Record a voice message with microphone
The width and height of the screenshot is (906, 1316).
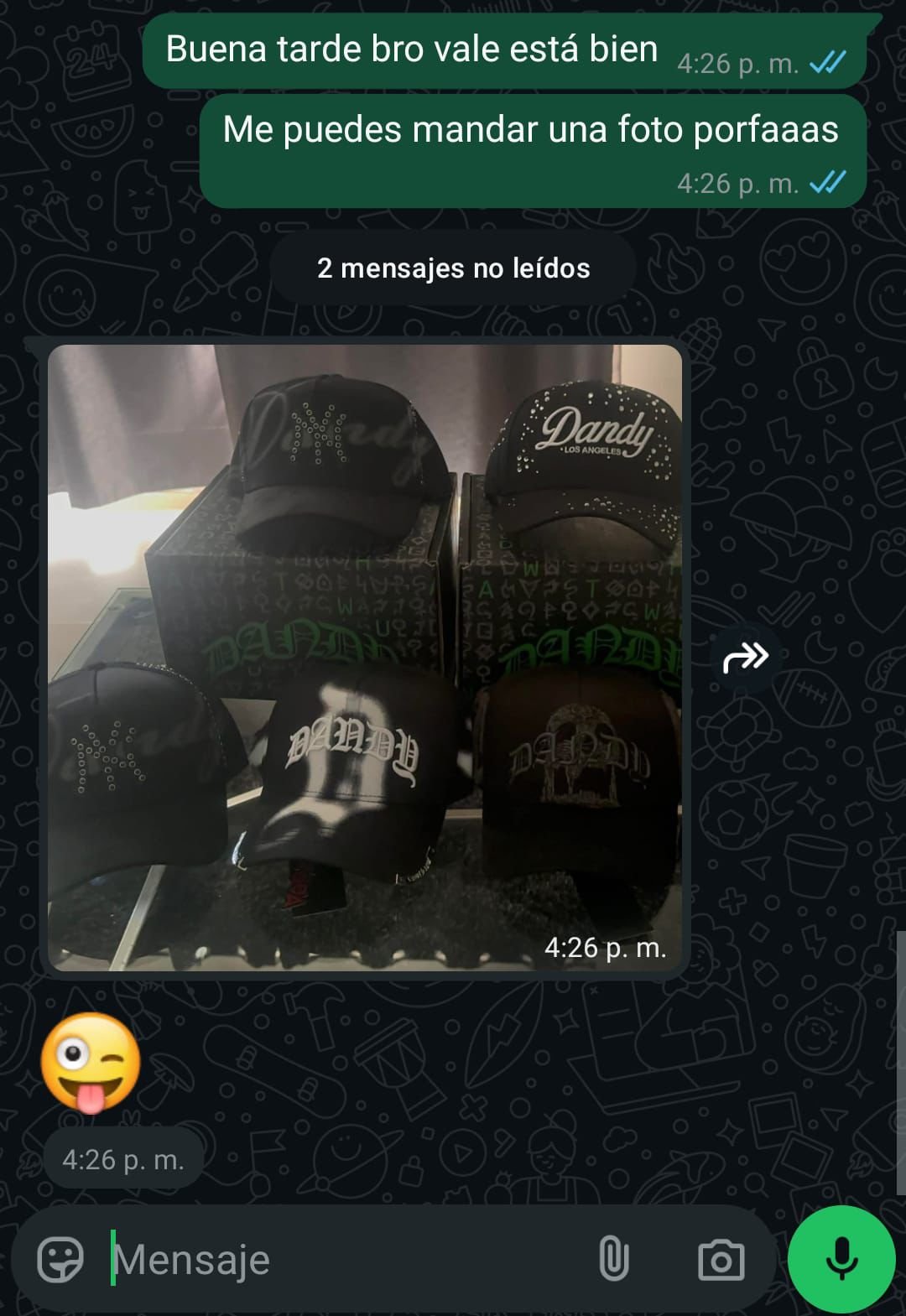(841, 1259)
